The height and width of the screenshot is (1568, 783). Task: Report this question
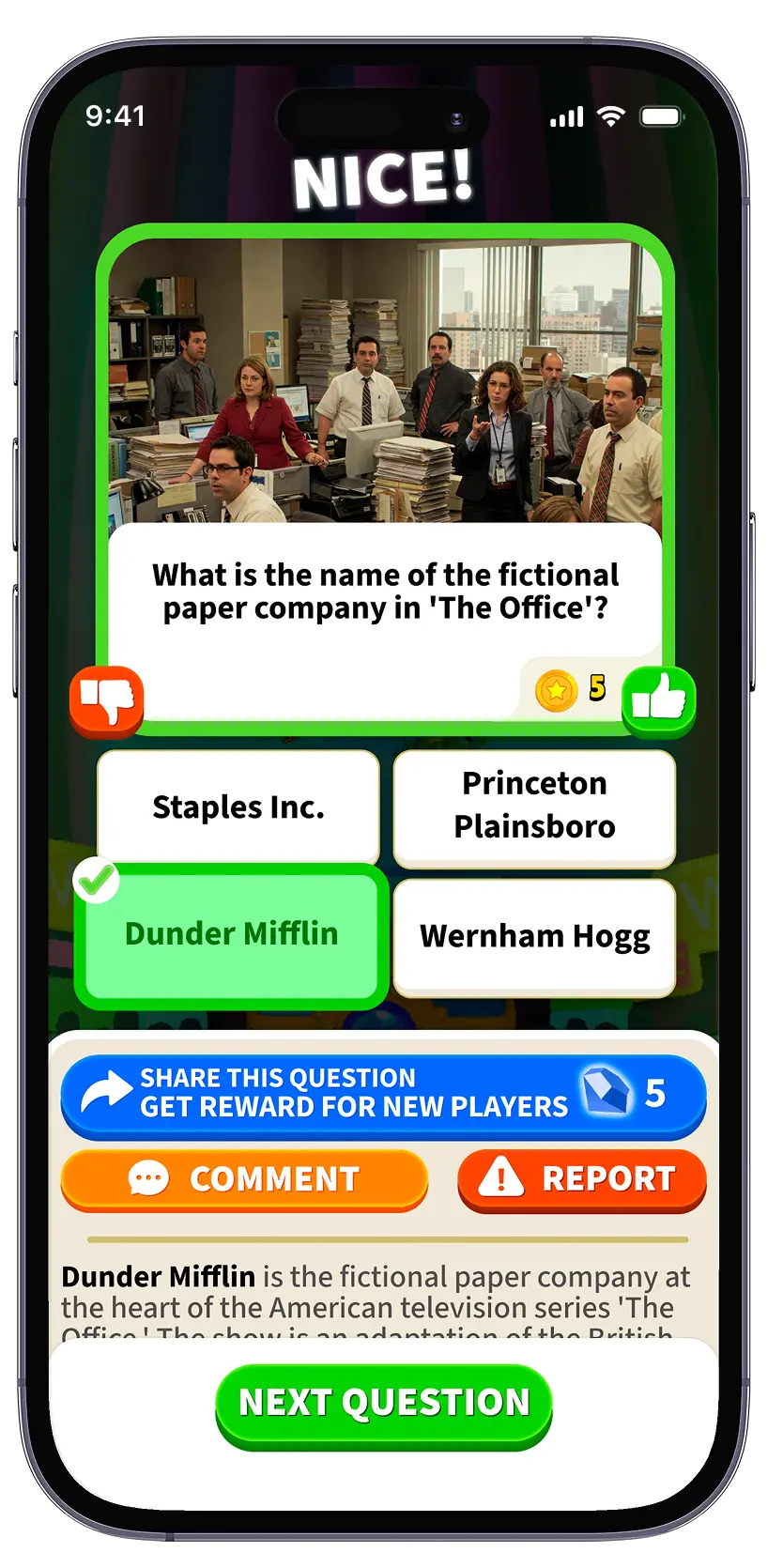click(581, 1179)
